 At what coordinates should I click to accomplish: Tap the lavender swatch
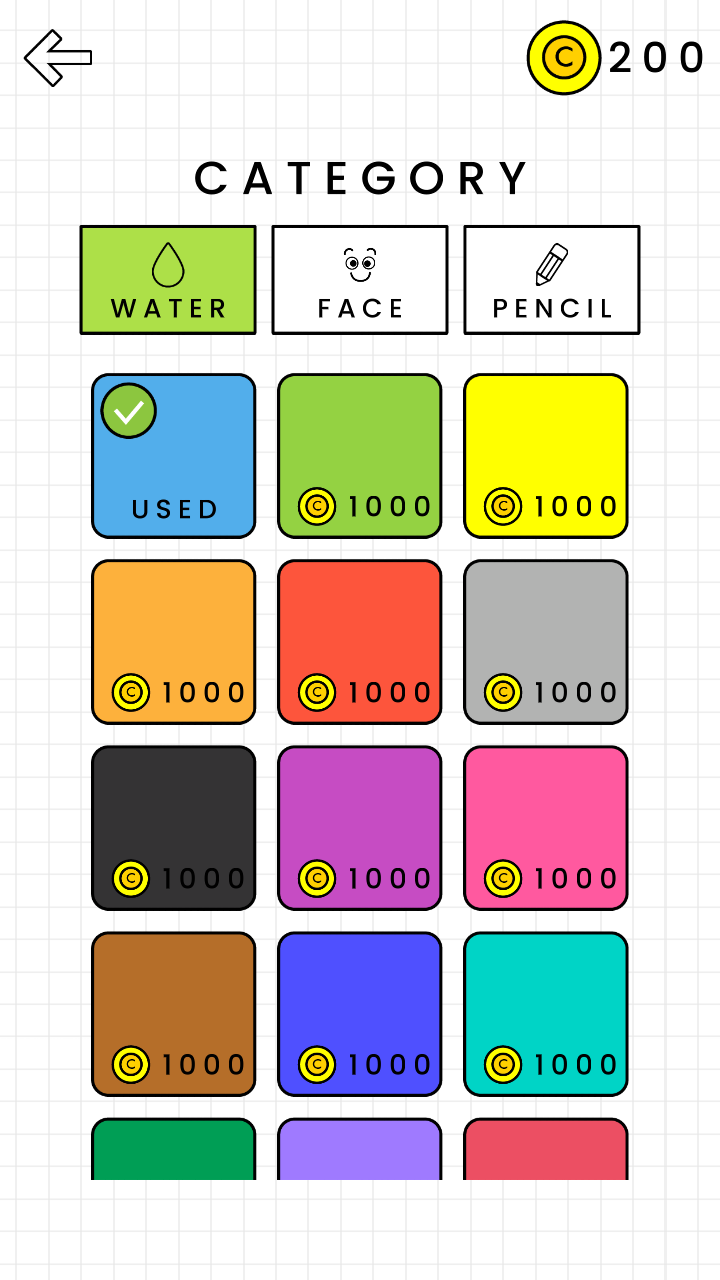coord(360,1150)
